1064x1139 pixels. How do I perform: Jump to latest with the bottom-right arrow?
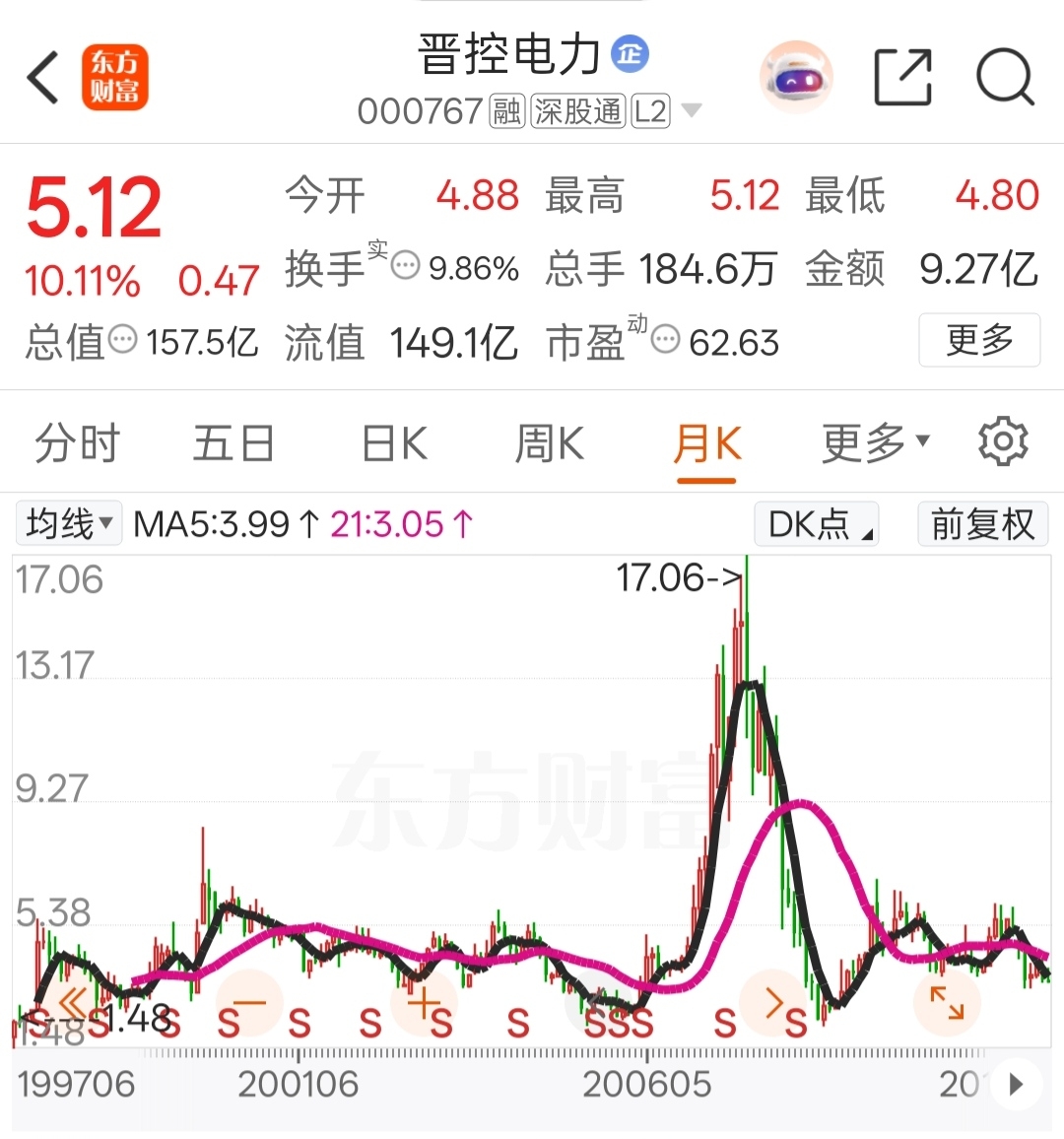pos(1017,1085)
